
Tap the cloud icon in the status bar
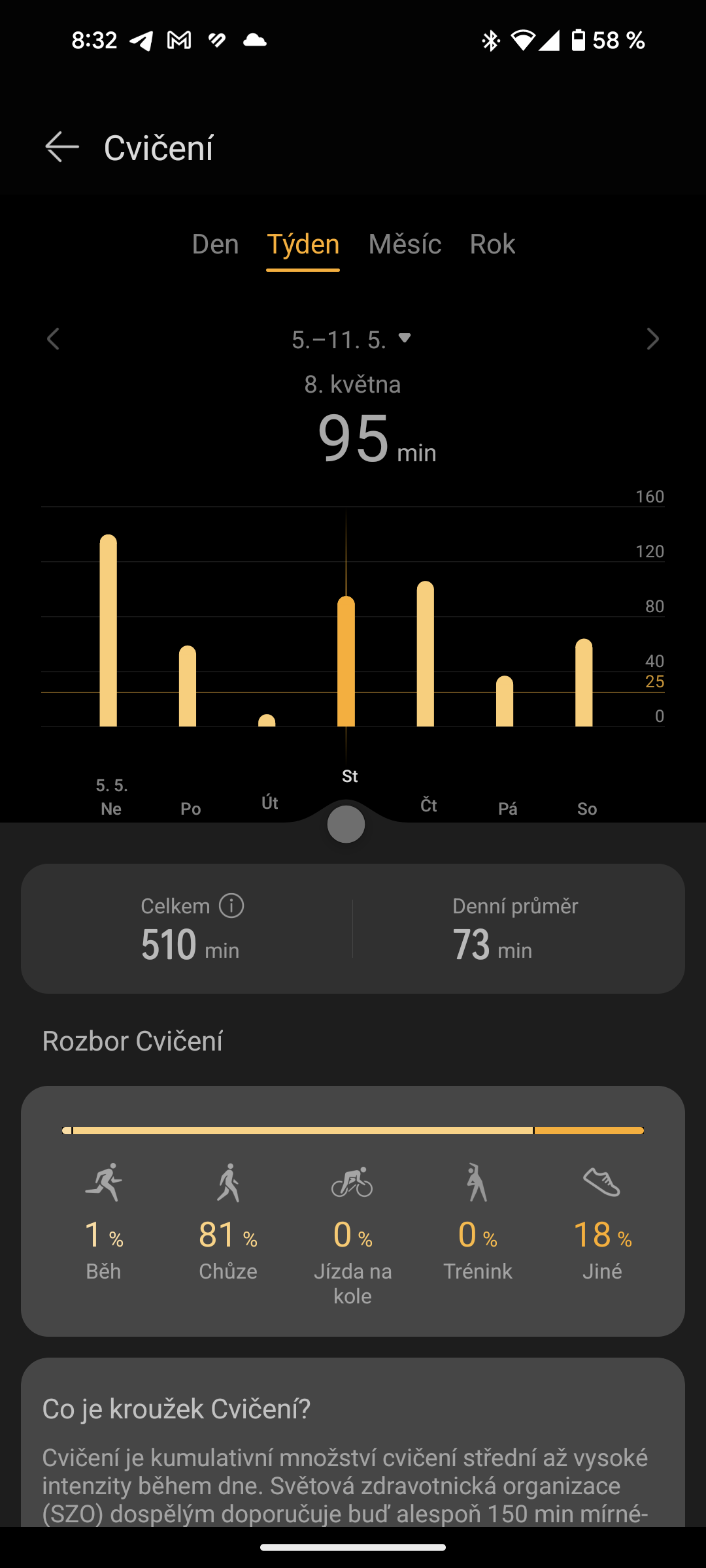tap(255, 41)
